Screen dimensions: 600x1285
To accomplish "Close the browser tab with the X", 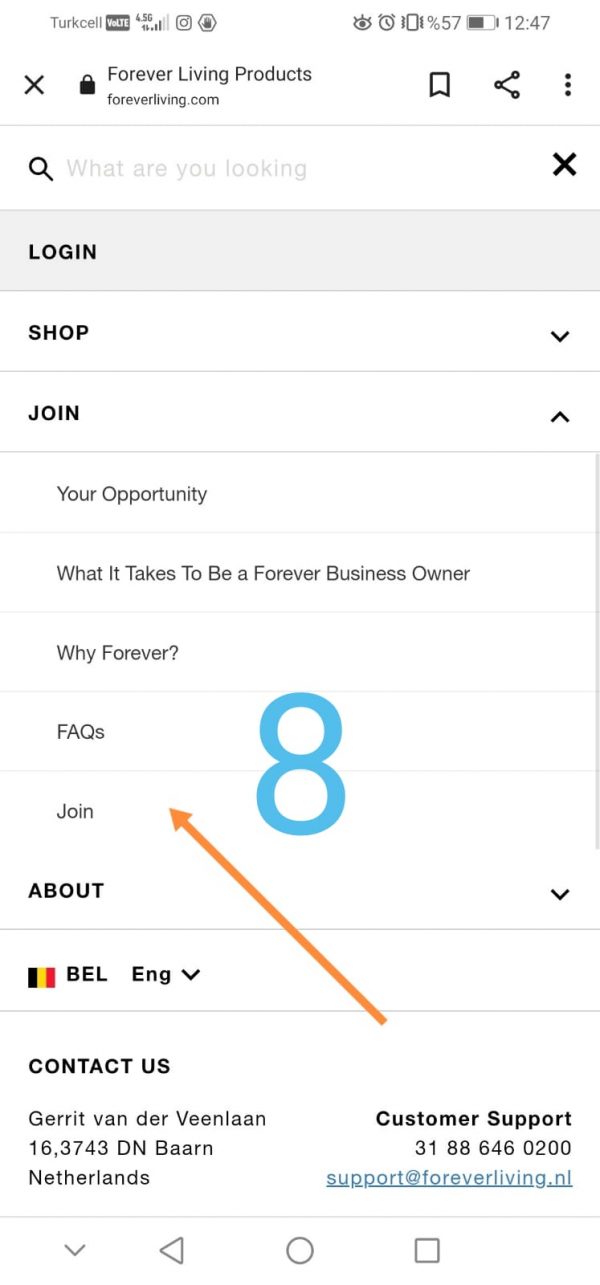I will coord(34,85).
